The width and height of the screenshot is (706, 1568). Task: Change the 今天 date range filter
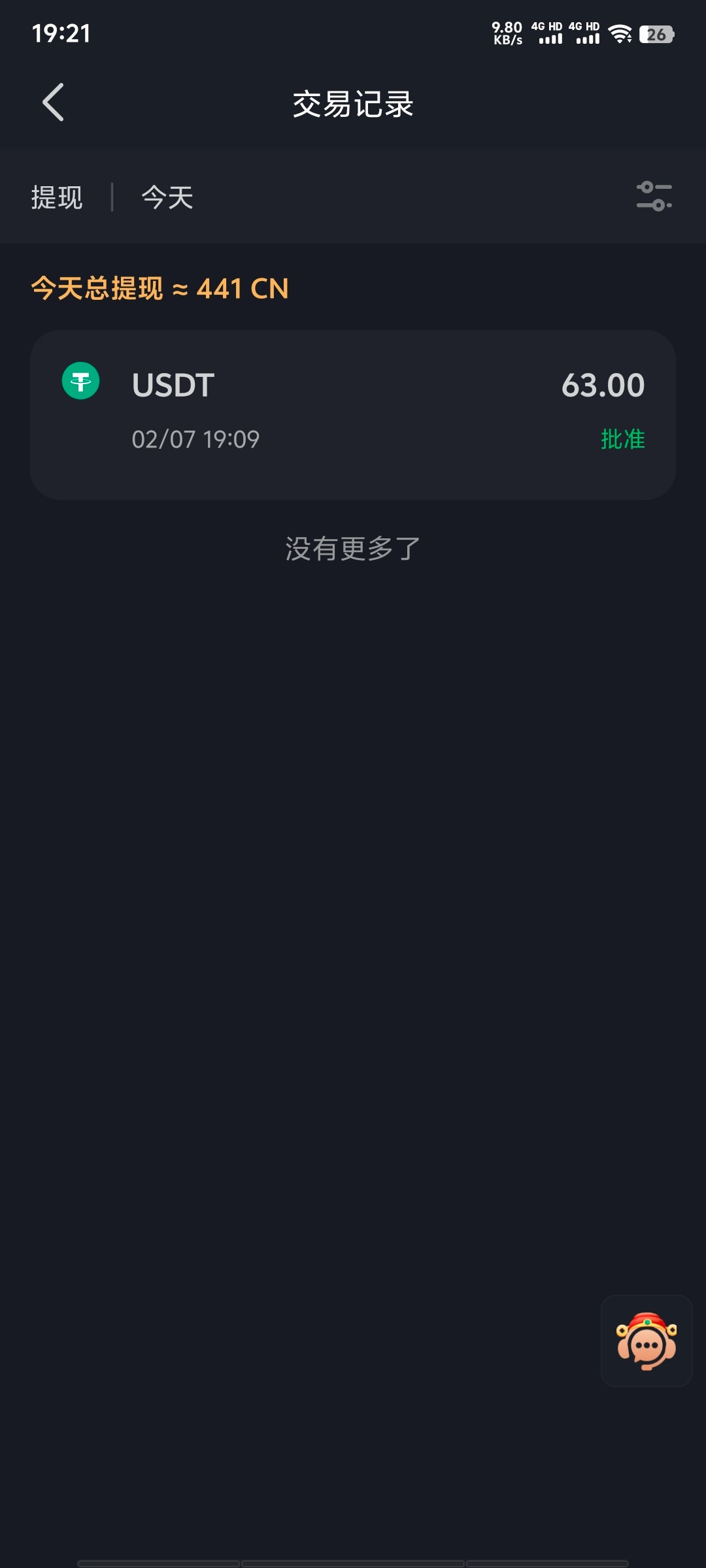167,197
